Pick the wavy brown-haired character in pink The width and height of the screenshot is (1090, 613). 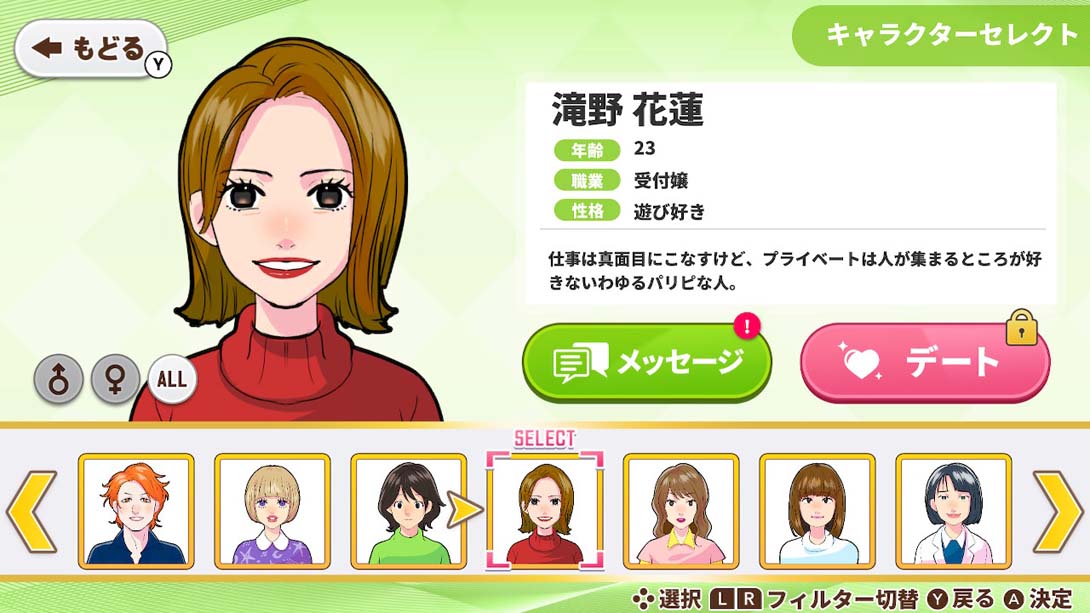pyautogui.click(x=681, y=511)
